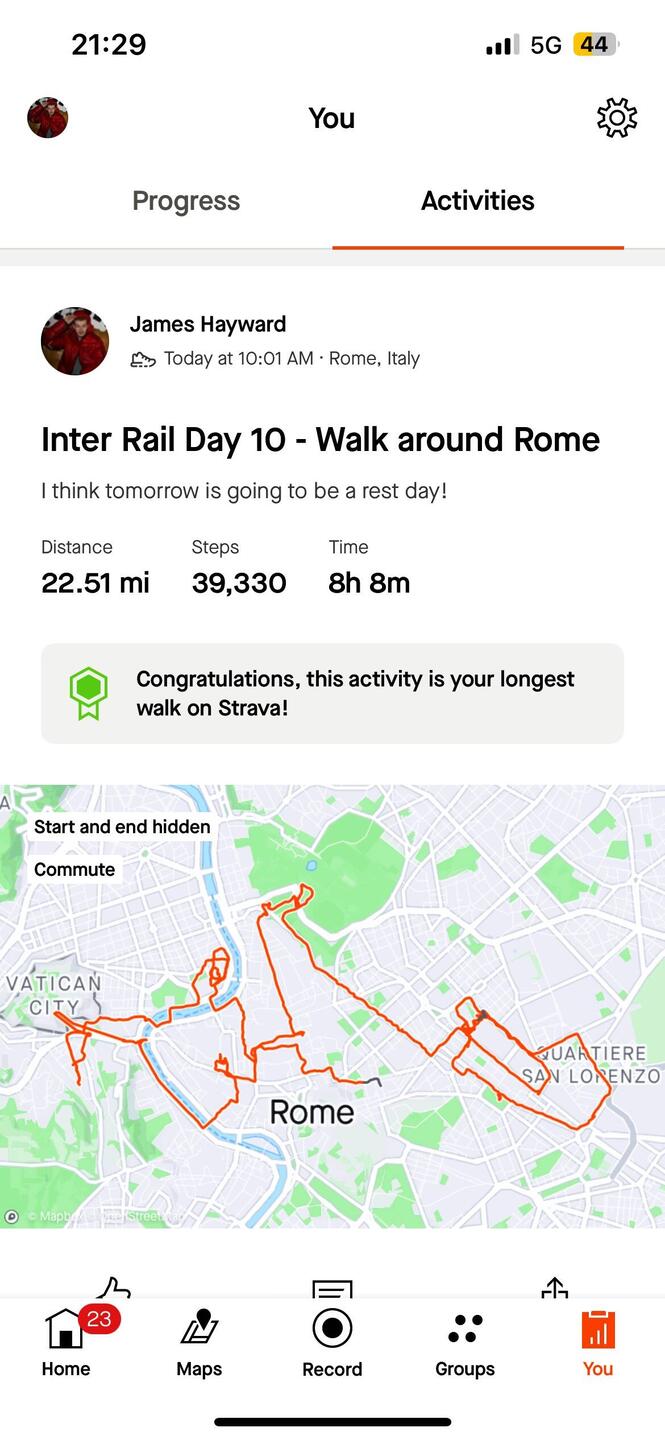
Task: View the longest walk achievement banner
Action: [x=332, y=693]
